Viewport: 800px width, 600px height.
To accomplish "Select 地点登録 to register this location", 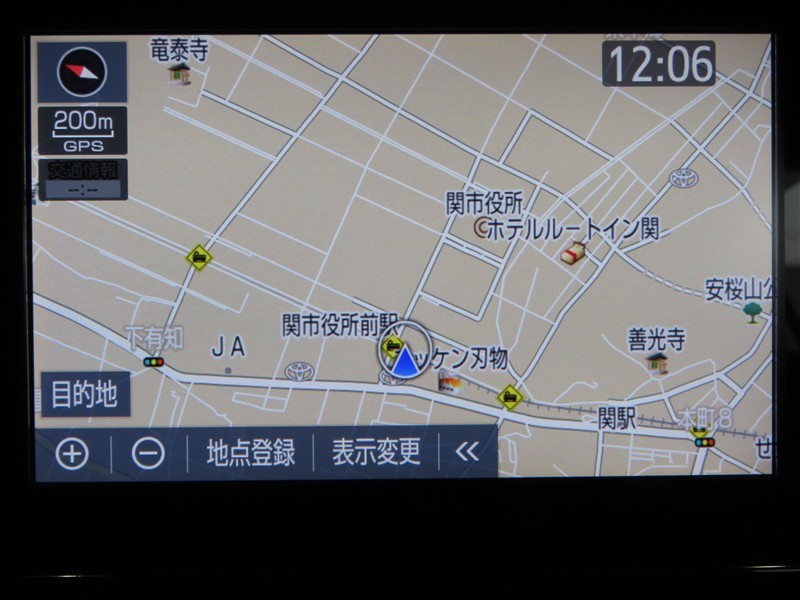I will coord(250,453).
